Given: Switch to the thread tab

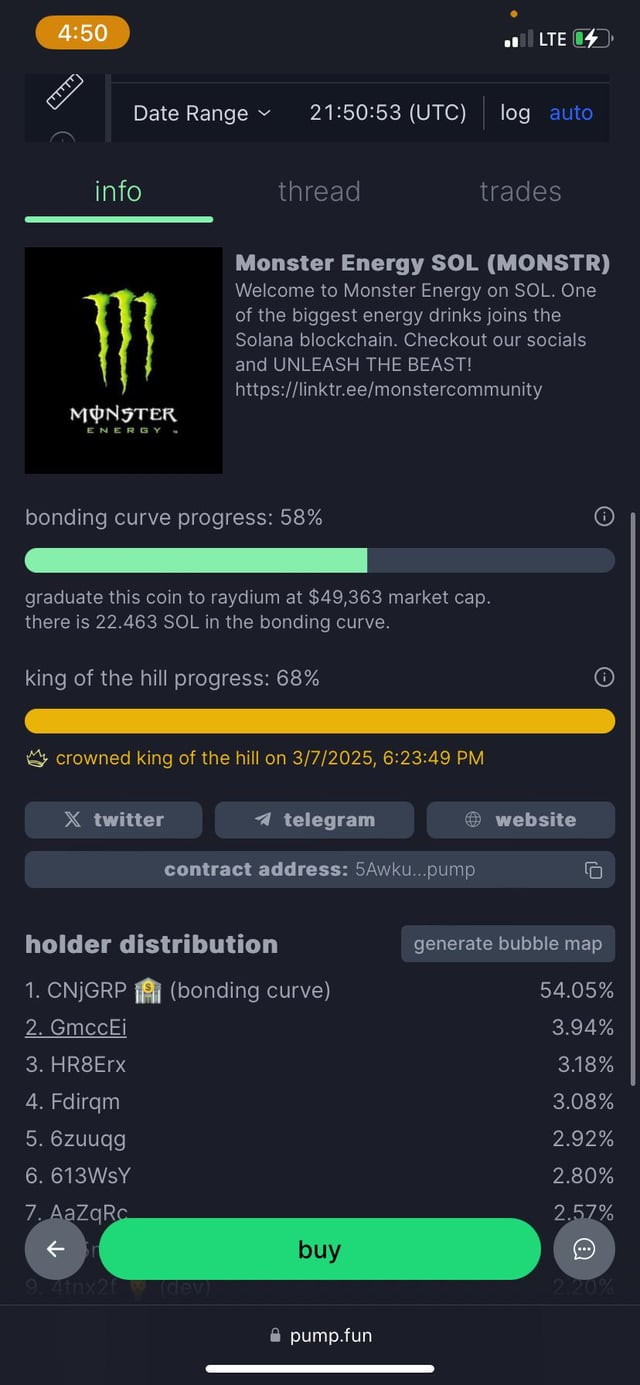Looking at the screenshot, I should pyautogui.click(x=319, y=191).
